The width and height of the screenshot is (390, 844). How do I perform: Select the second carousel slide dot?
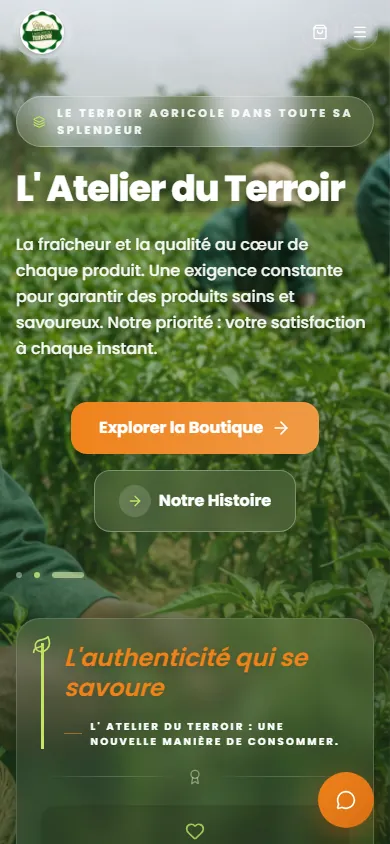[37, 575]
